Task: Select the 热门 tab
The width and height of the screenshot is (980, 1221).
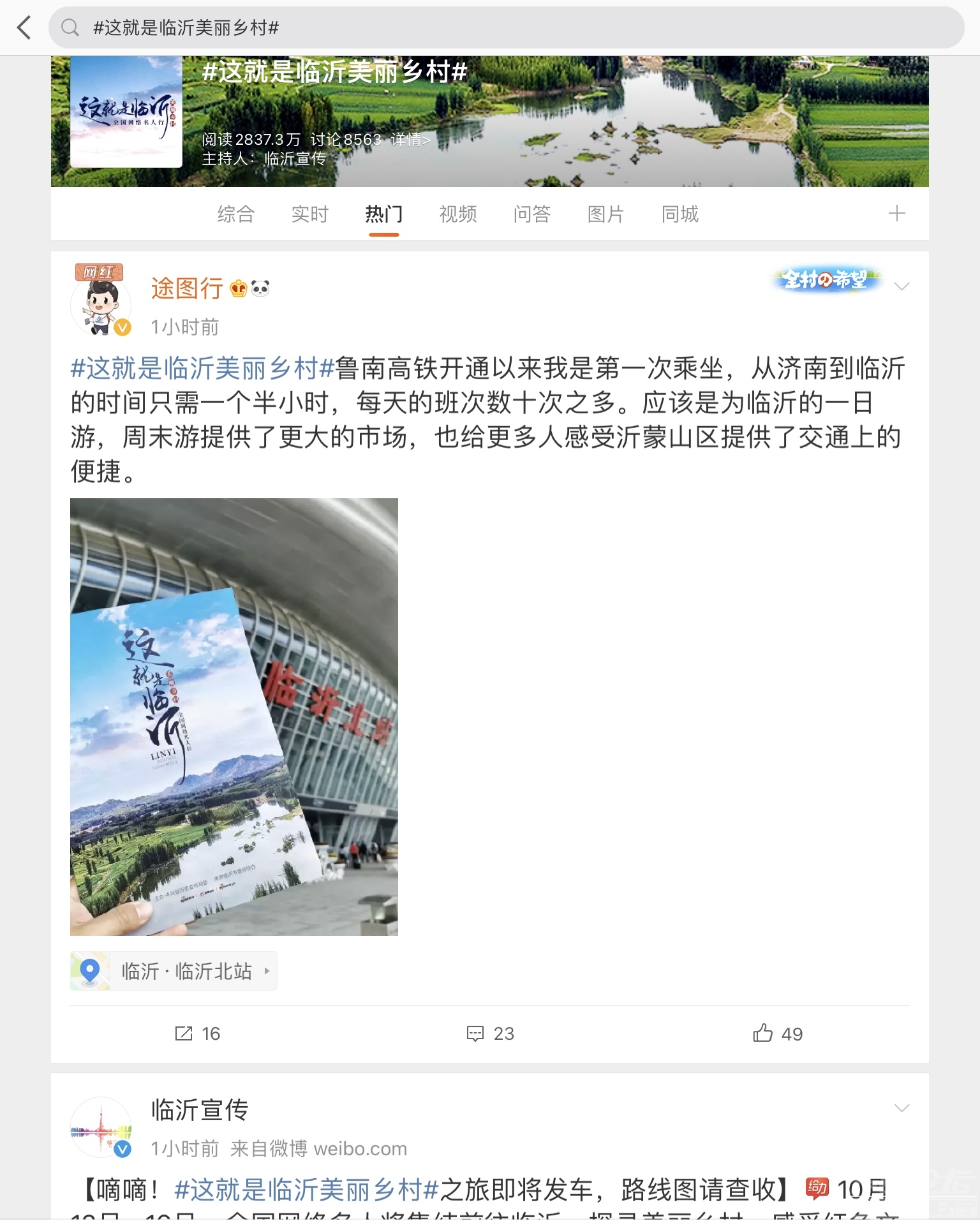Action: (383, 214)
